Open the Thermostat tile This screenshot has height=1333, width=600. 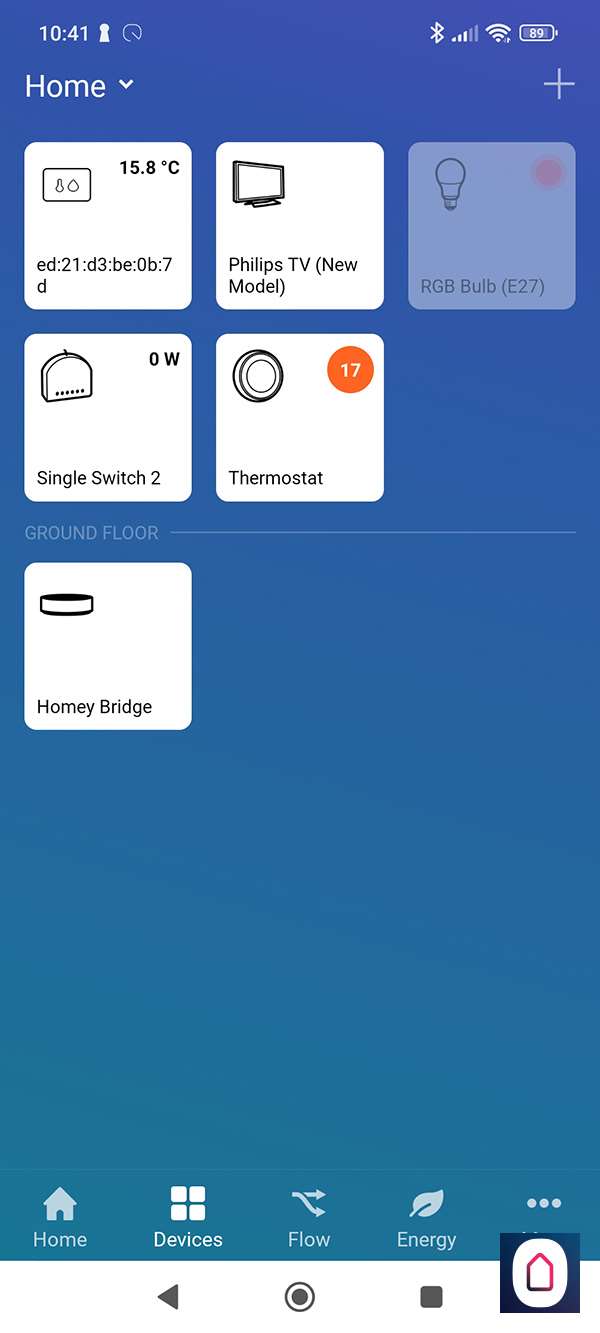300,417
